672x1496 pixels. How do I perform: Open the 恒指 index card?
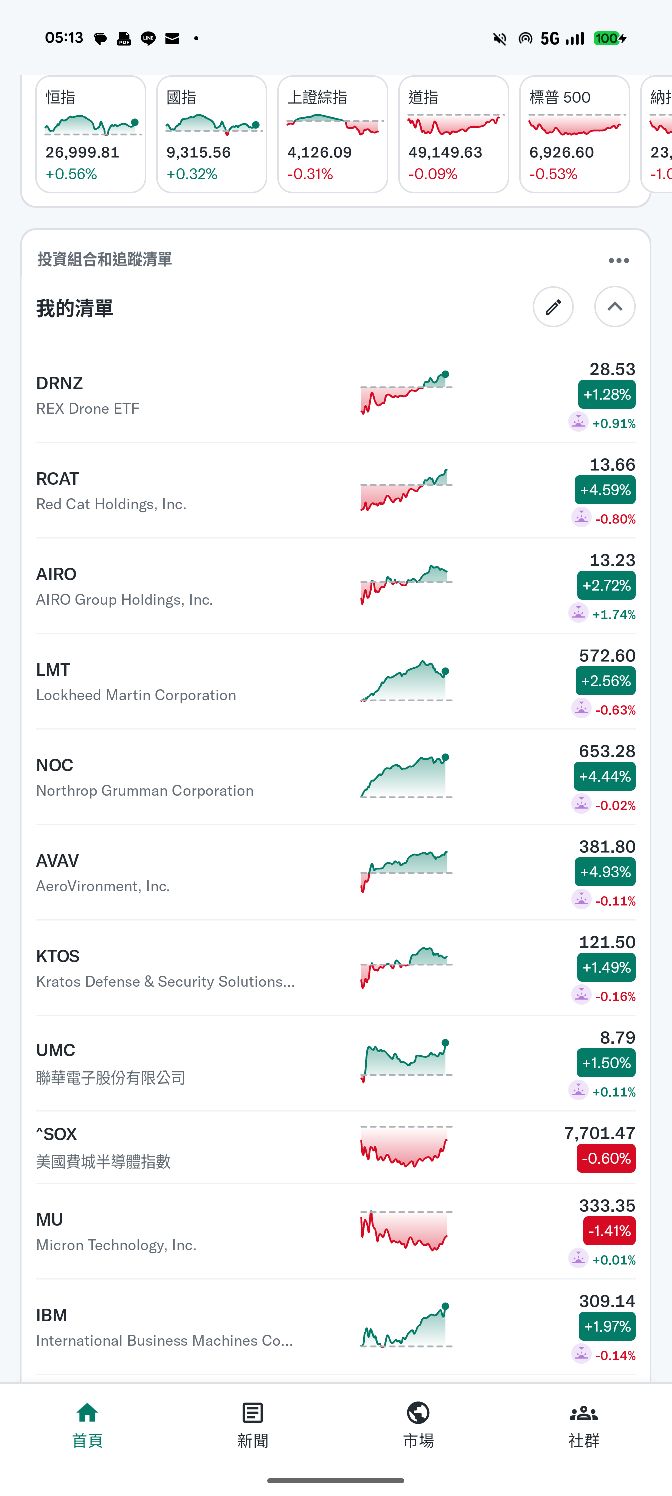coord(91,134)
